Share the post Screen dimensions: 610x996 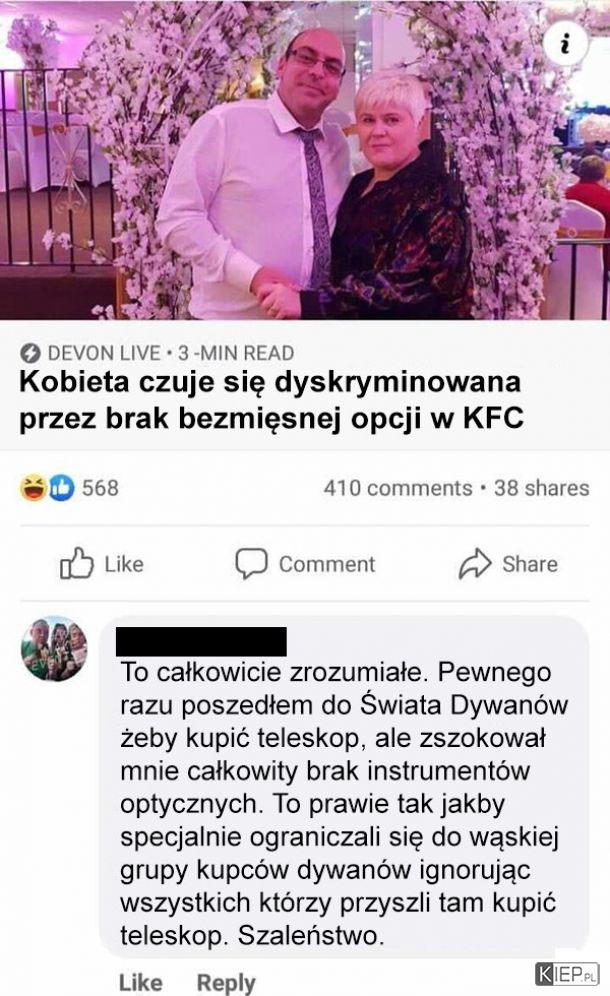point(508,564)
